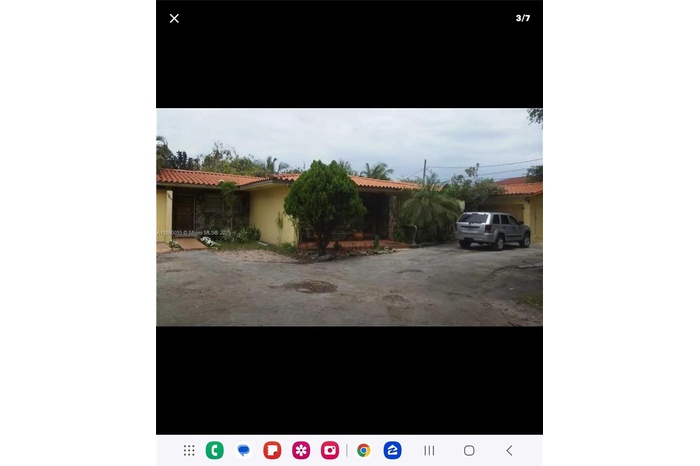Open the Zillow app icon in taskbar
This screenshot has width=700, height=466.
point(393,450)
